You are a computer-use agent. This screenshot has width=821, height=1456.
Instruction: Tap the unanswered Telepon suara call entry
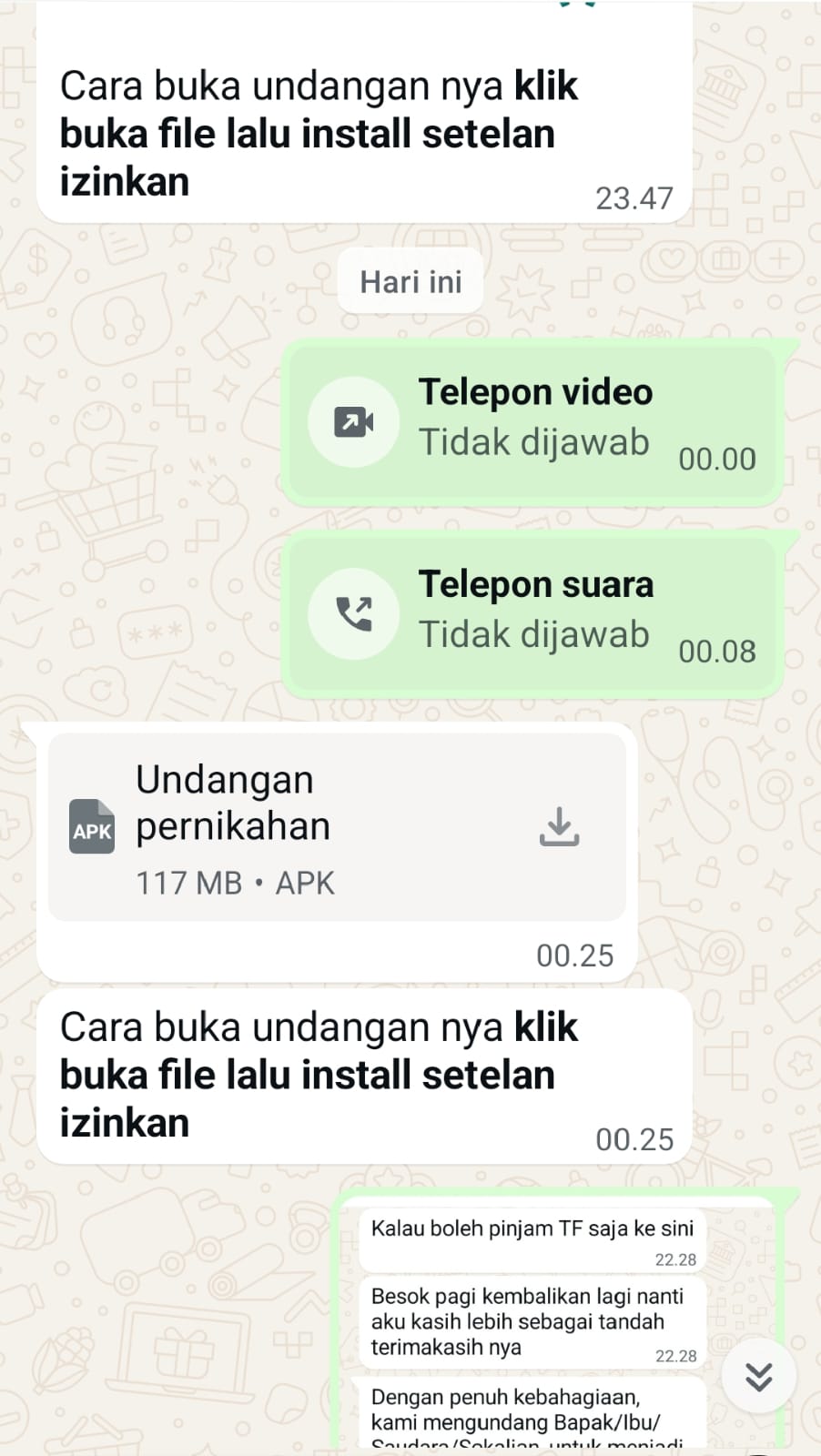tap(532, 615)
